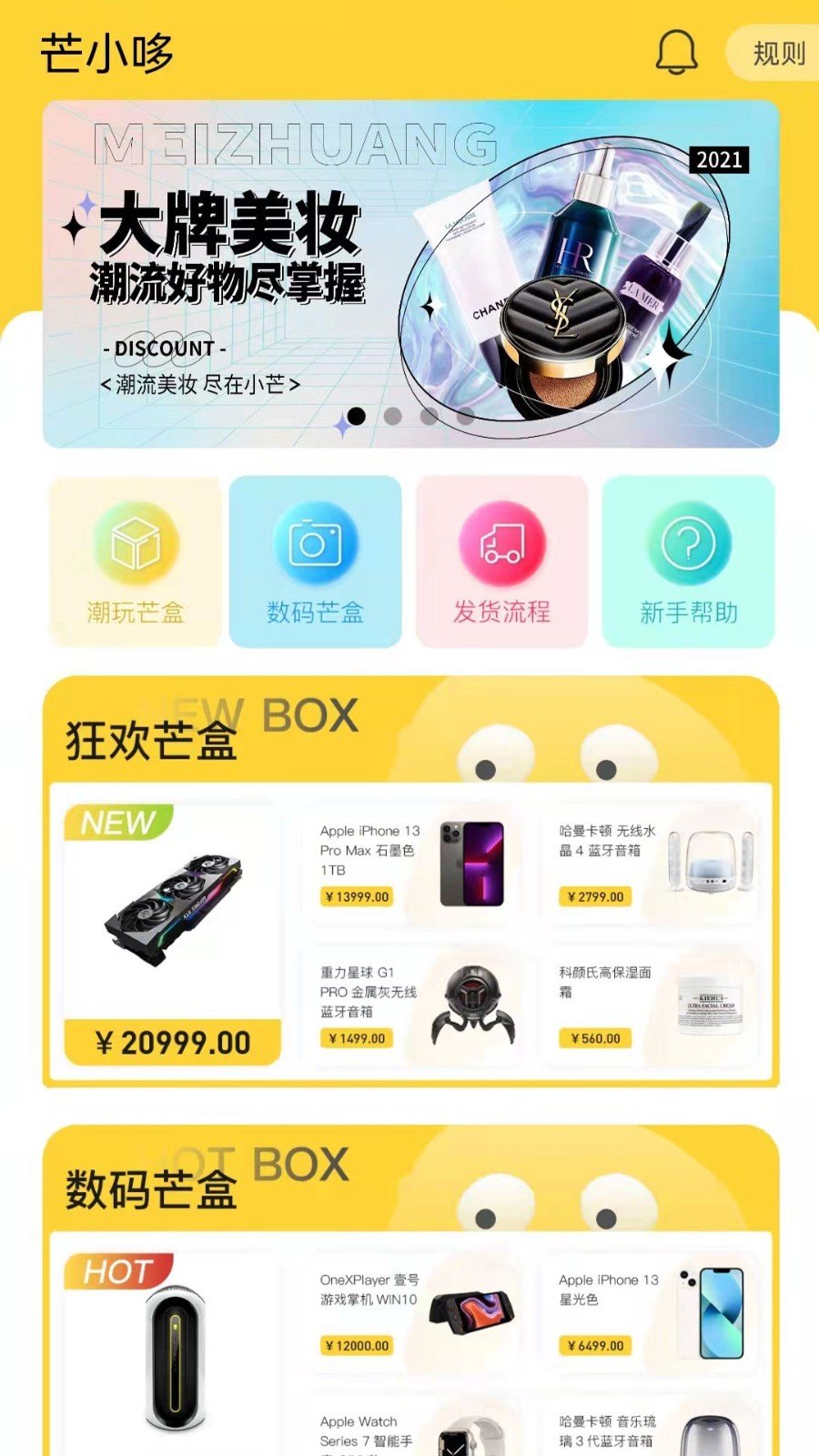Open the HOT desktop PC box
This screenshot has height=1456, width=819.
(173, 1356)
